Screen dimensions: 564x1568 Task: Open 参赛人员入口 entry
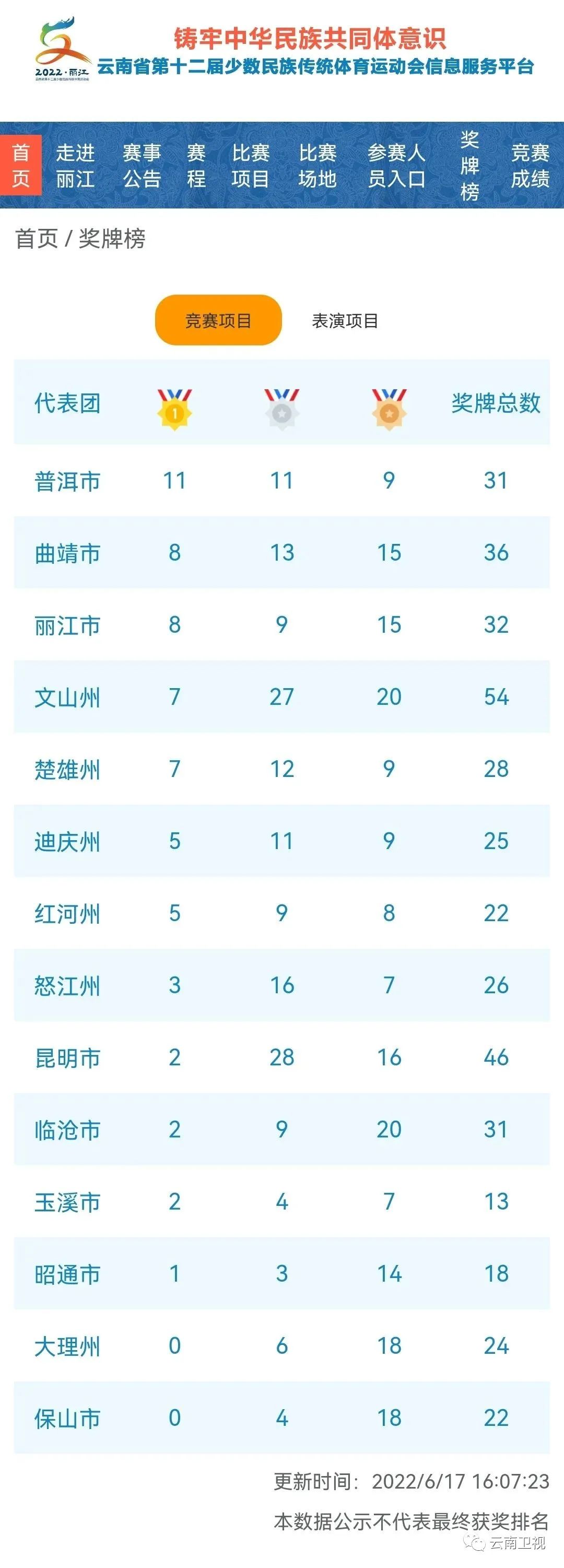[396, 166]
